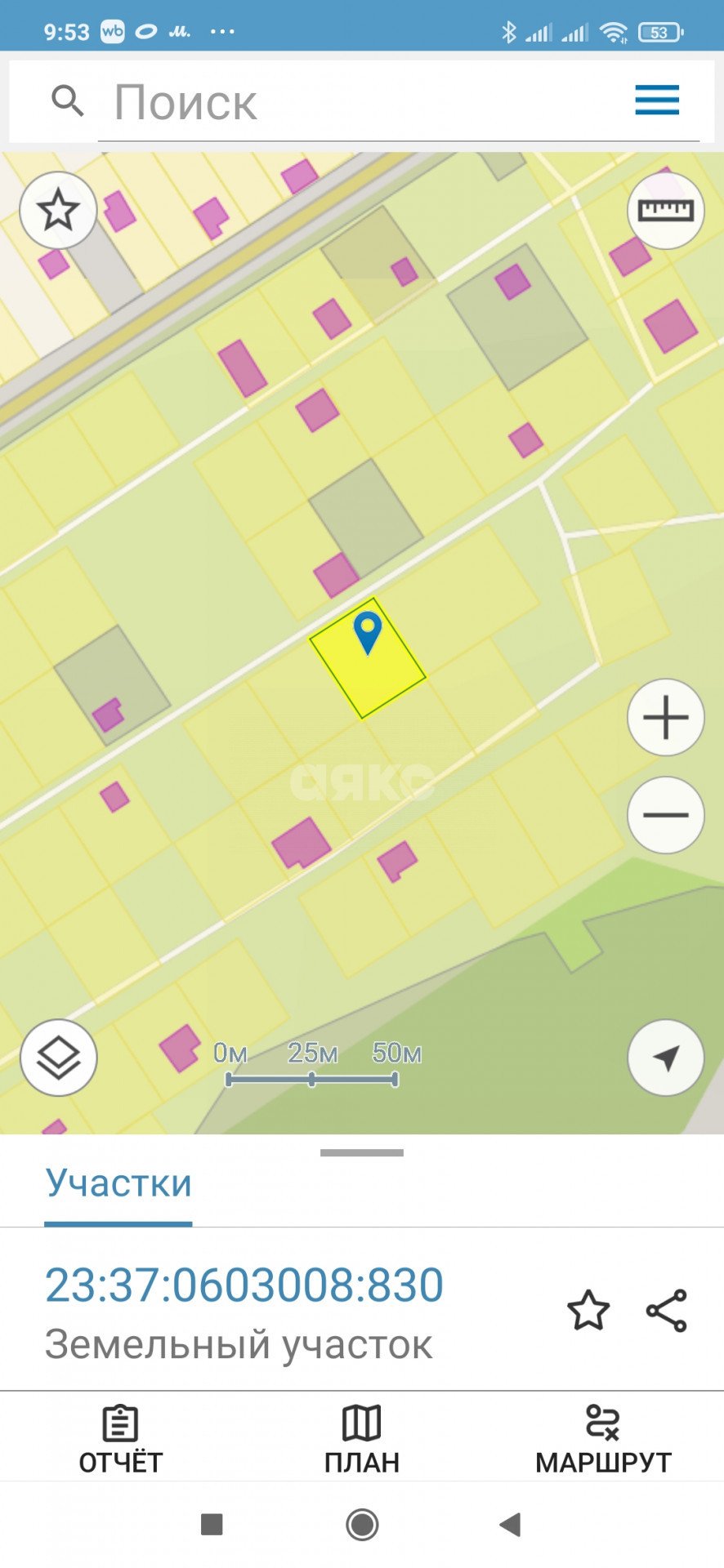Image resolution: width=724 pixels, height=1568 pixels.
Task: Open the ОТЧЁТ report
Action: coord(120,1440)
